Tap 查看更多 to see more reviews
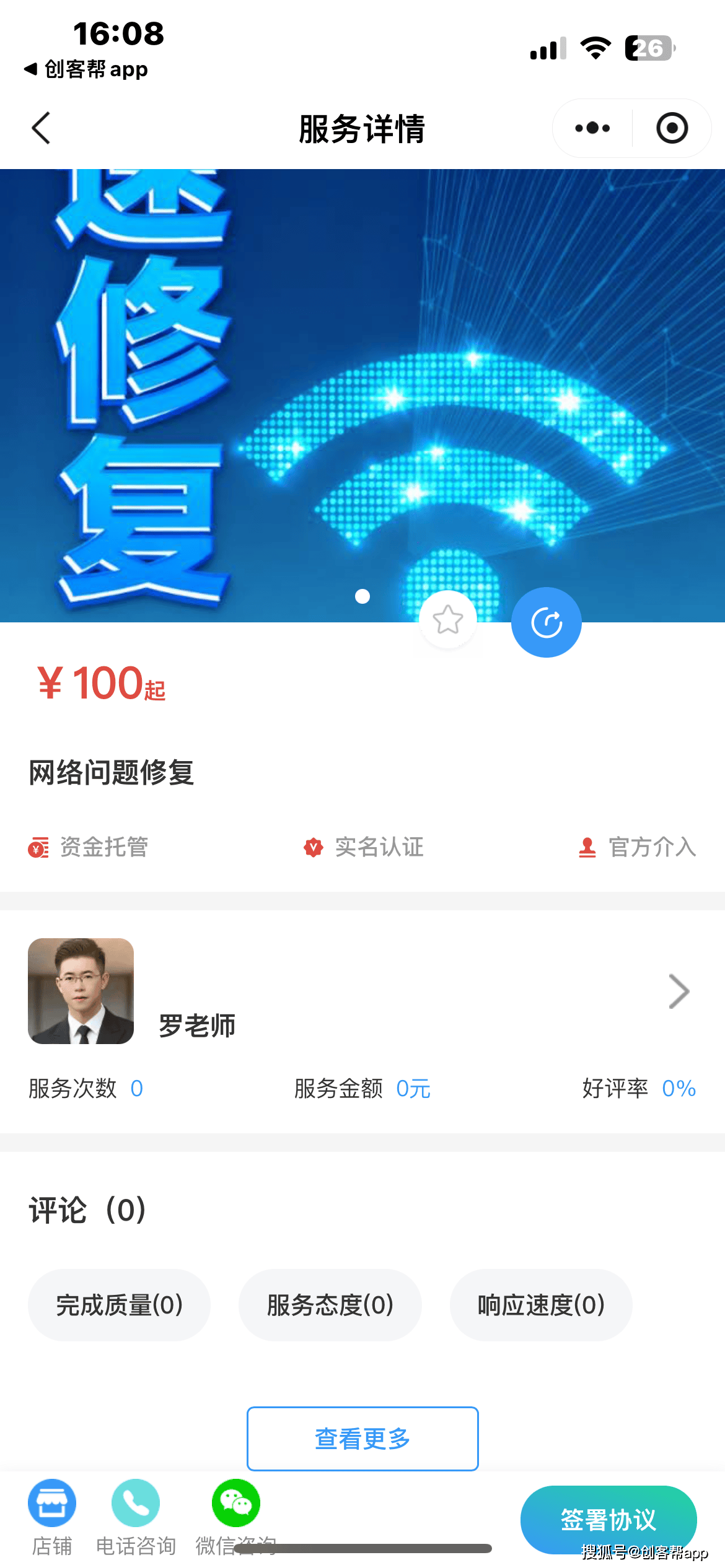725x1568 pixels. [362, 1439]
